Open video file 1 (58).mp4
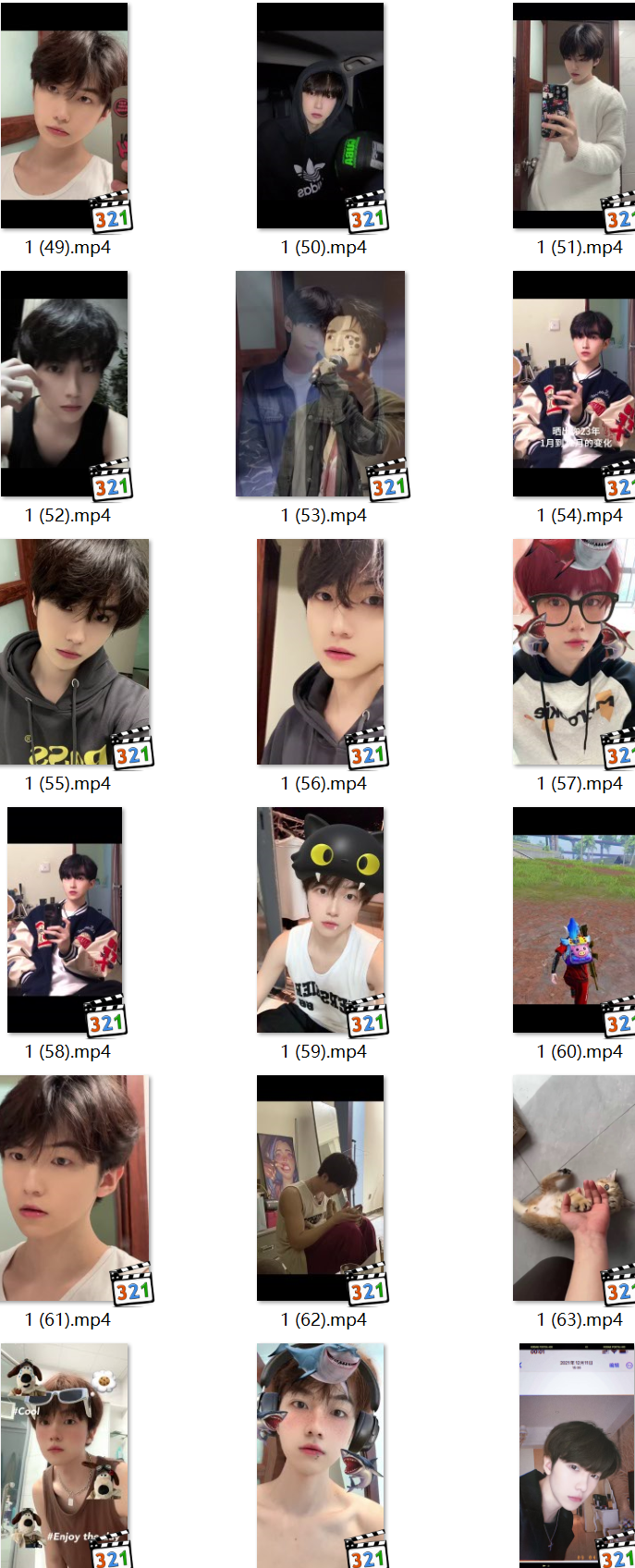Image resolution: width=635 pixels, height=1568 pixels. tap(65, 920)
